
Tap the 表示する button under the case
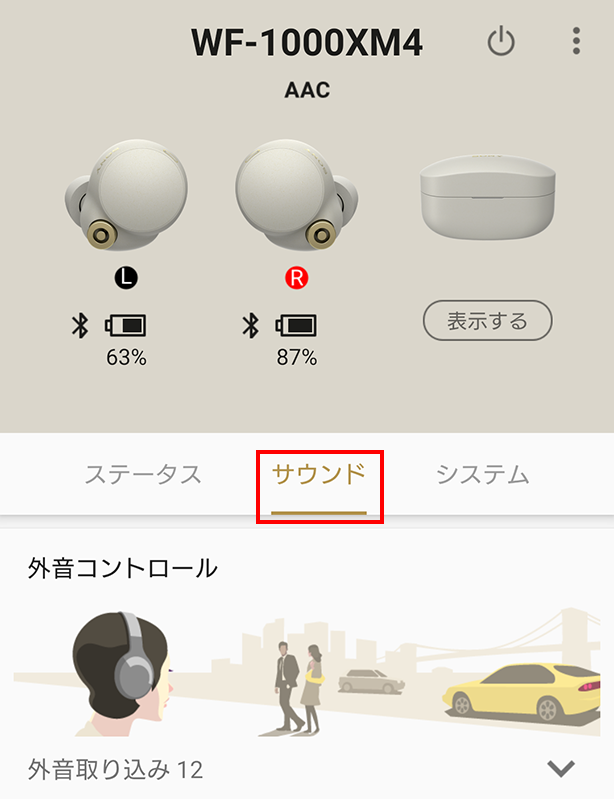(487, 321)
